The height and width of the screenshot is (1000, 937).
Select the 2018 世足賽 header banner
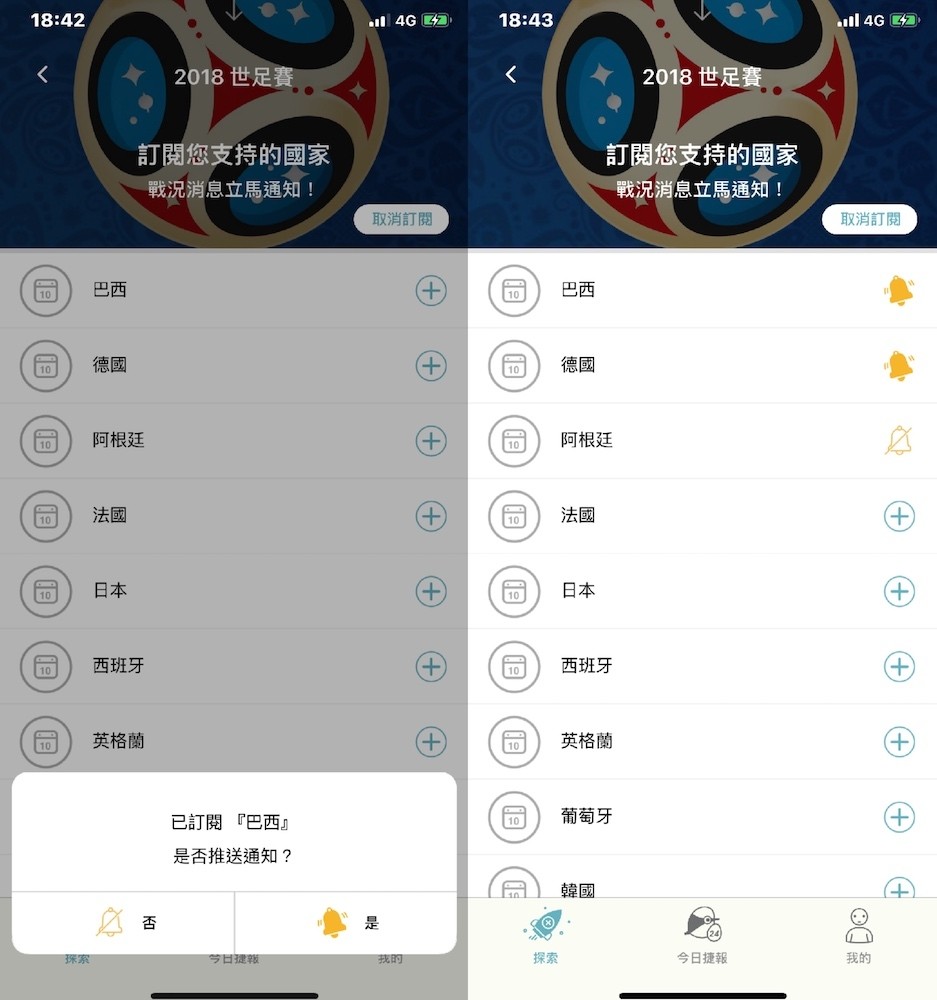[x=700, y=74]
